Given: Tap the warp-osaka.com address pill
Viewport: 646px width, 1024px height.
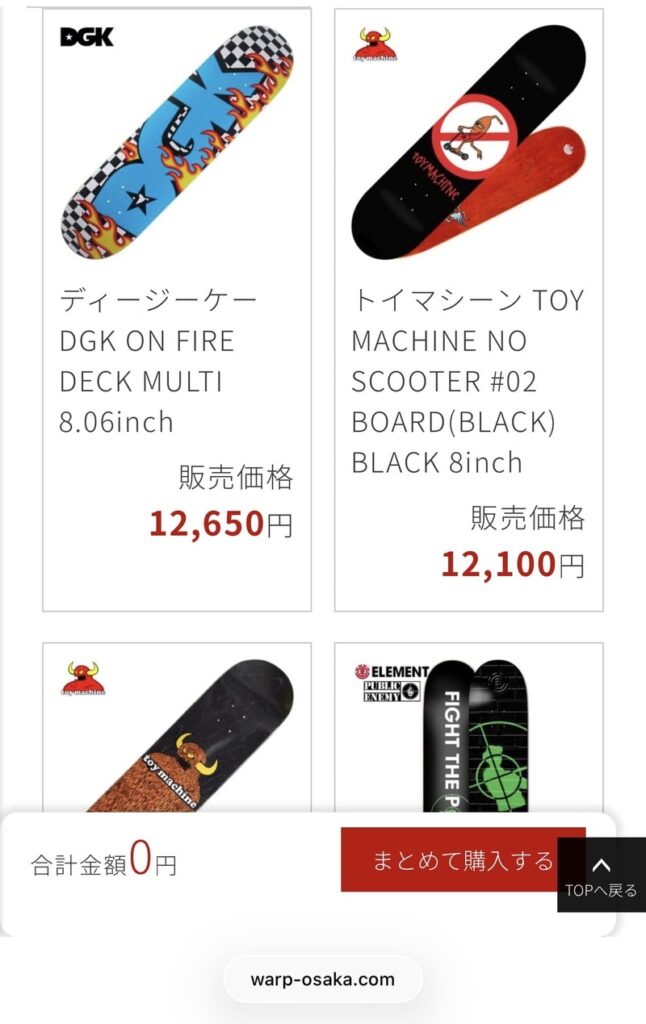Looking at the screenshot, I should coord(322,979).
